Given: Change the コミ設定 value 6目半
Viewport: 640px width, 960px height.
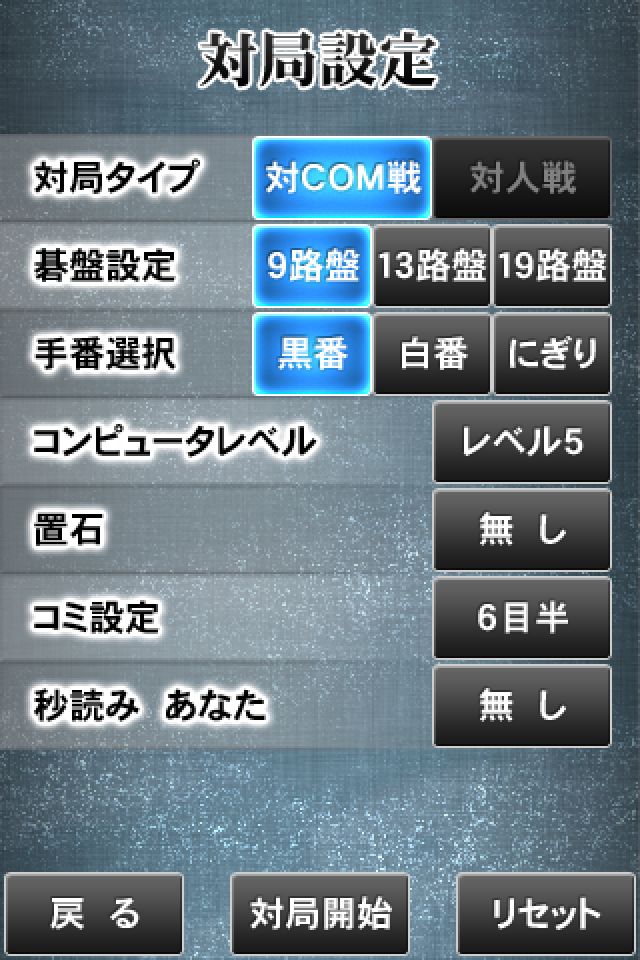Looking at the screenshot, I should click(x=522, y=619).
